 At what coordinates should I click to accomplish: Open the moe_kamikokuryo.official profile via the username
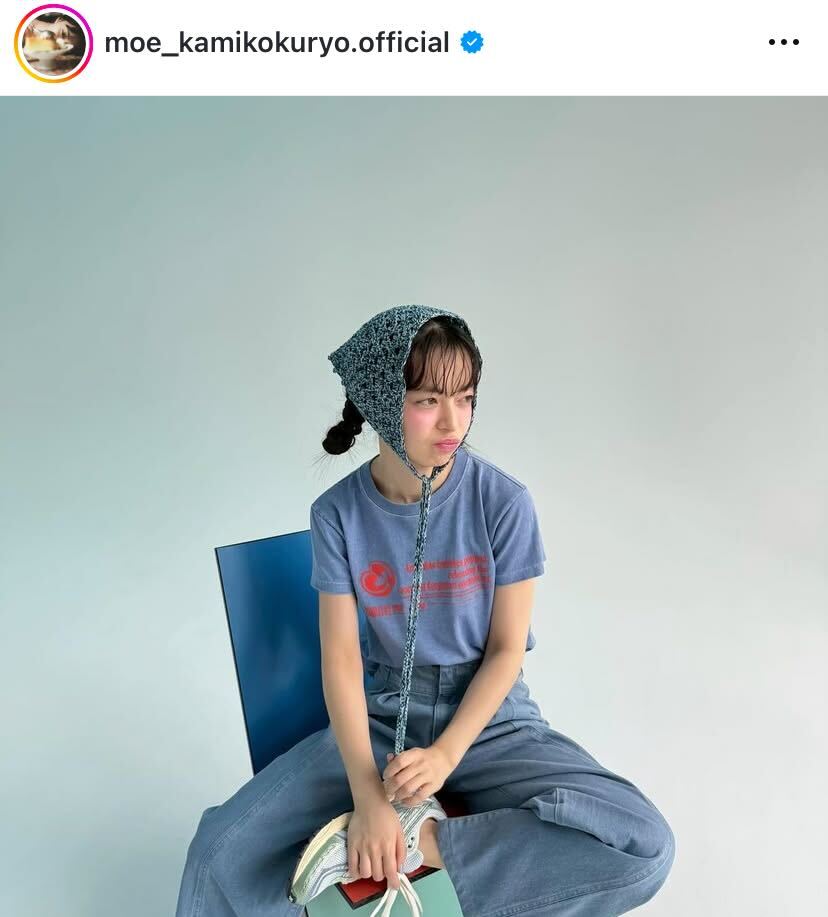click(276, 43)
